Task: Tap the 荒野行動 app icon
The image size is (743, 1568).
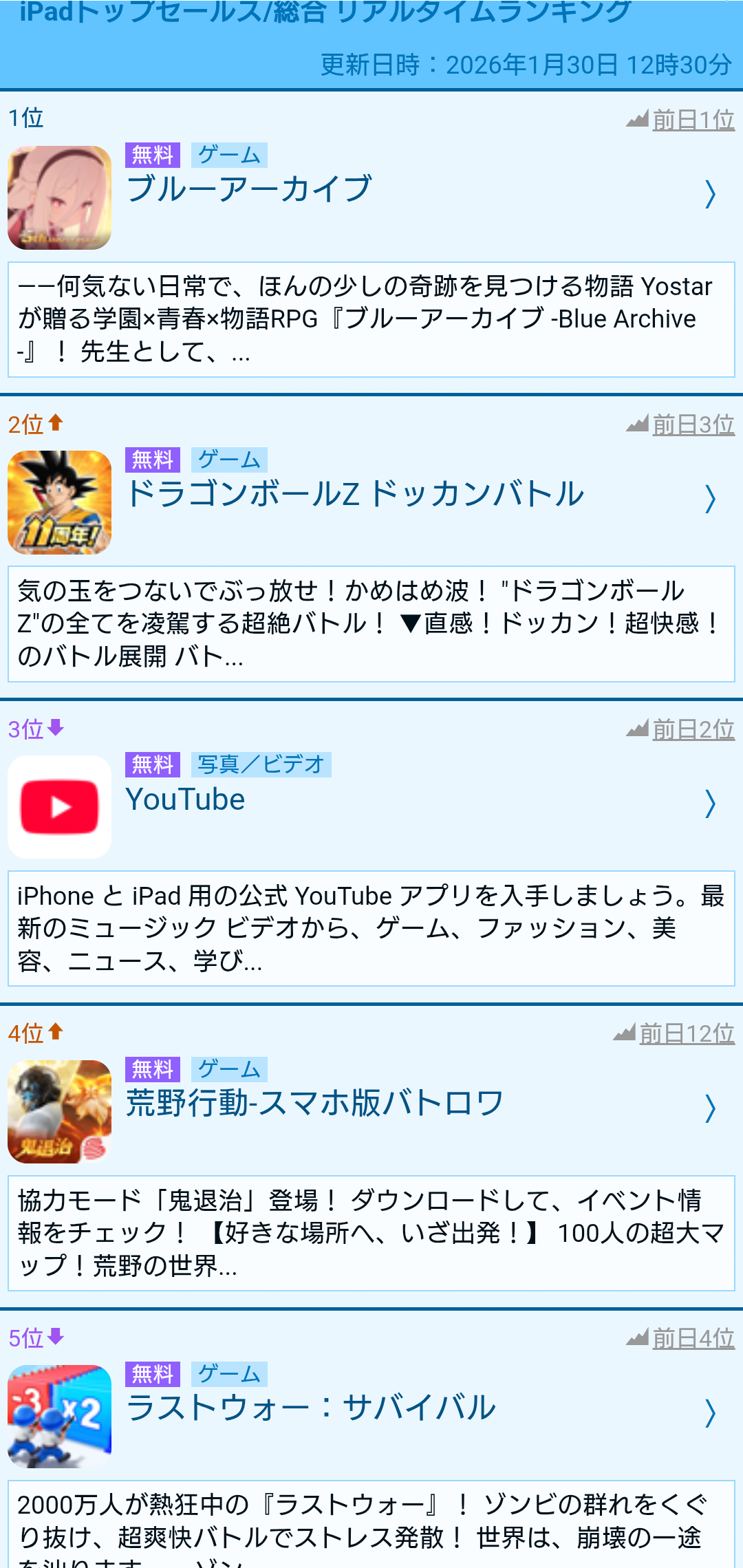Action: (x=60, y=1111)
